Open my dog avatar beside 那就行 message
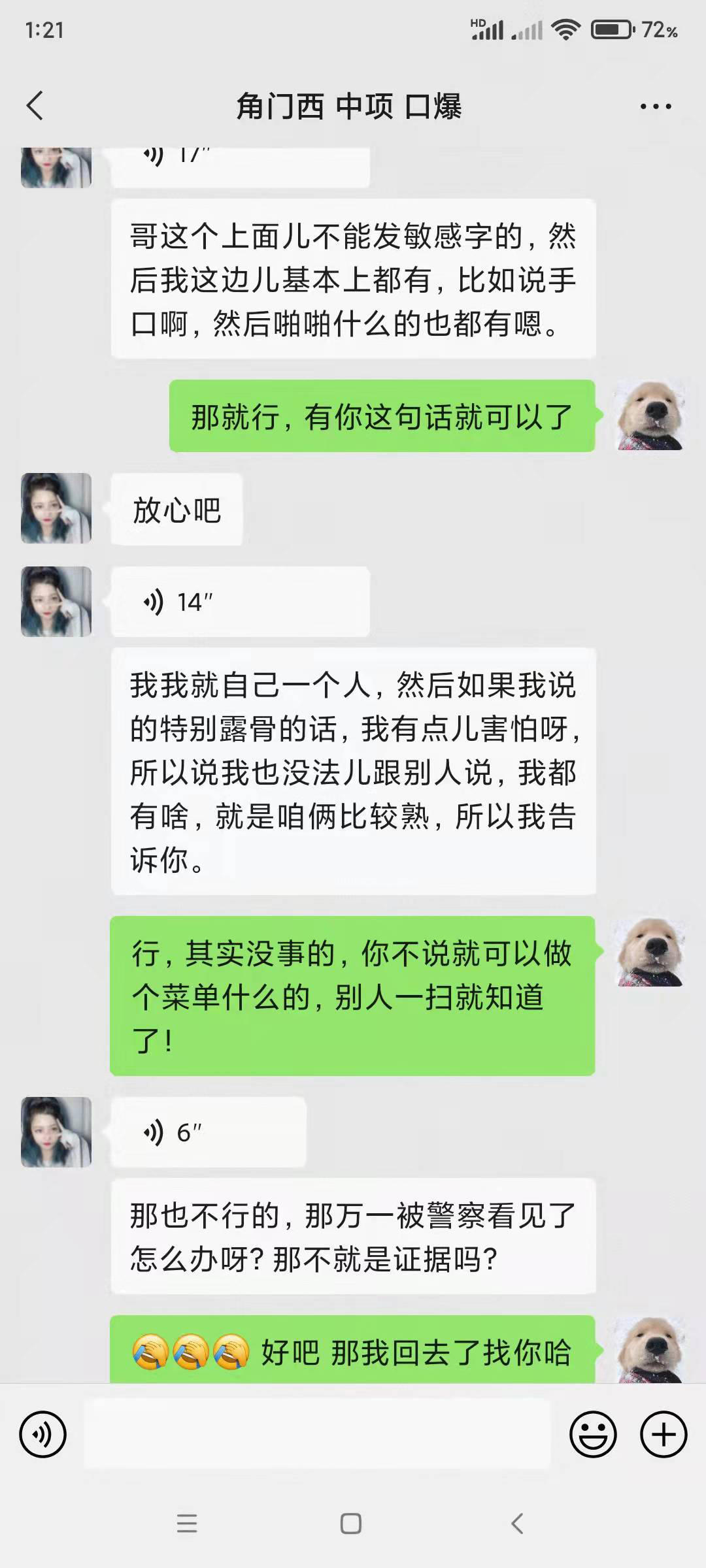Viewport: 706px width, 1568px height. tap(650, 416)
